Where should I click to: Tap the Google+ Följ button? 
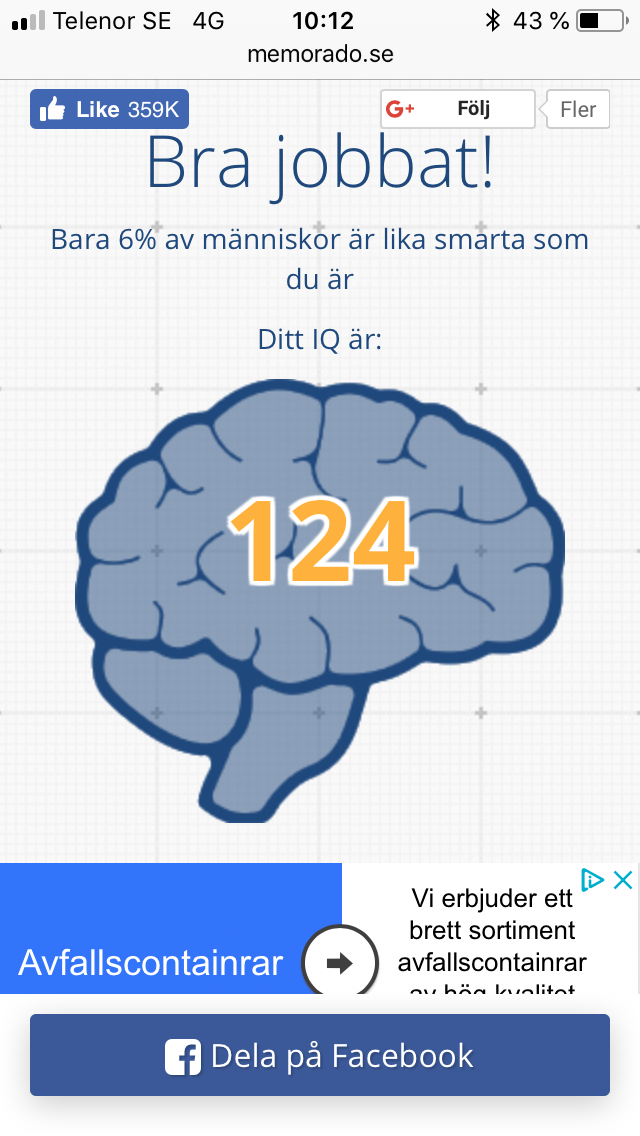pyautogui.click(x=457, y=109)
